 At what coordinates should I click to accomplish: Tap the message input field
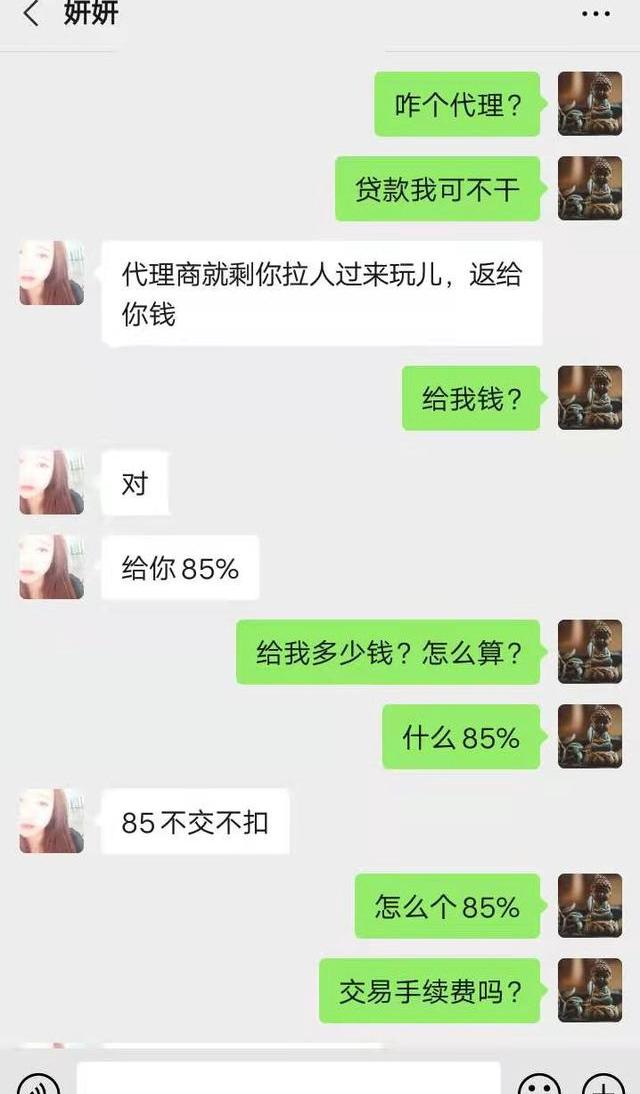(x=288, y=1080)
